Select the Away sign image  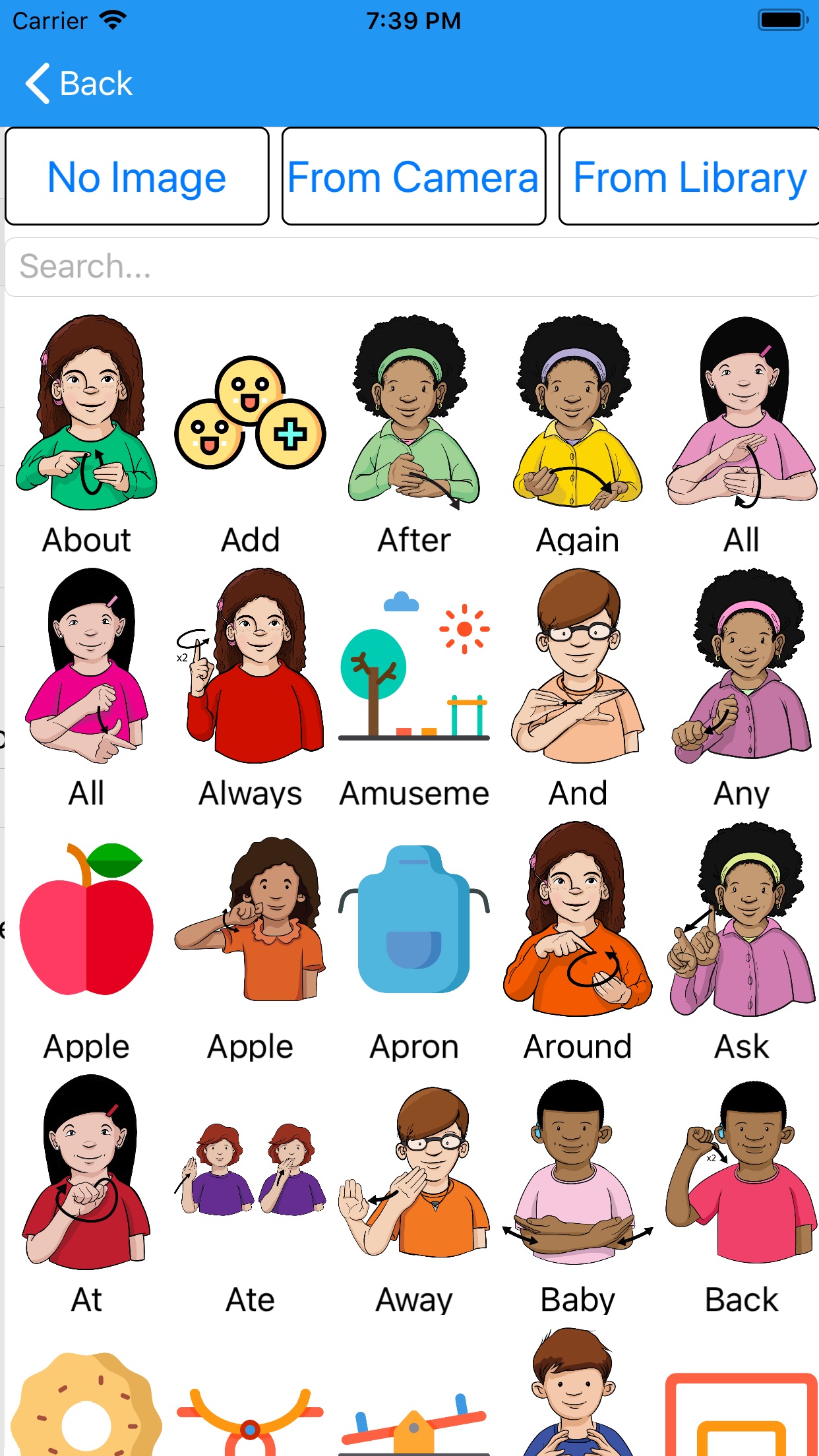tap(413, 1172)
